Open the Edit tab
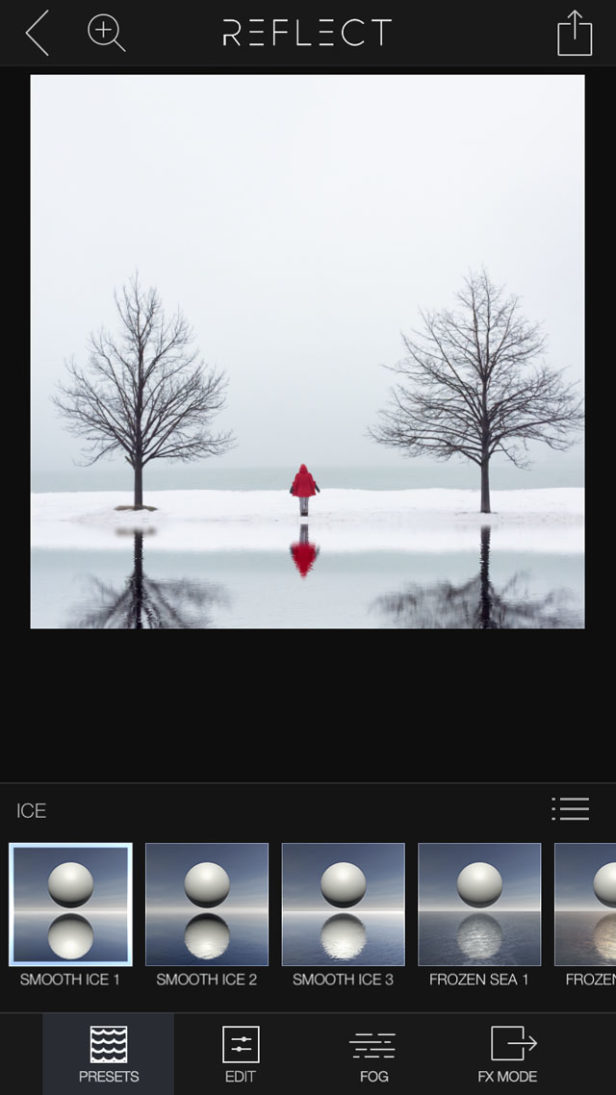The height and width of the screenshot is (1095, 616). point(240,1054)
